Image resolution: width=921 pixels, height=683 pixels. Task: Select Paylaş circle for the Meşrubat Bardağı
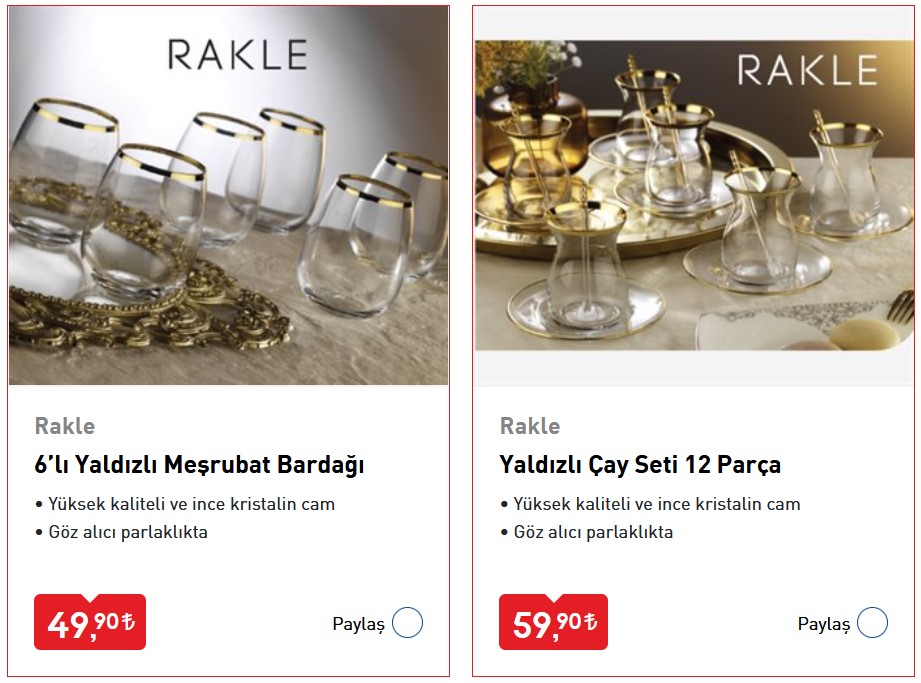[407, 623]
